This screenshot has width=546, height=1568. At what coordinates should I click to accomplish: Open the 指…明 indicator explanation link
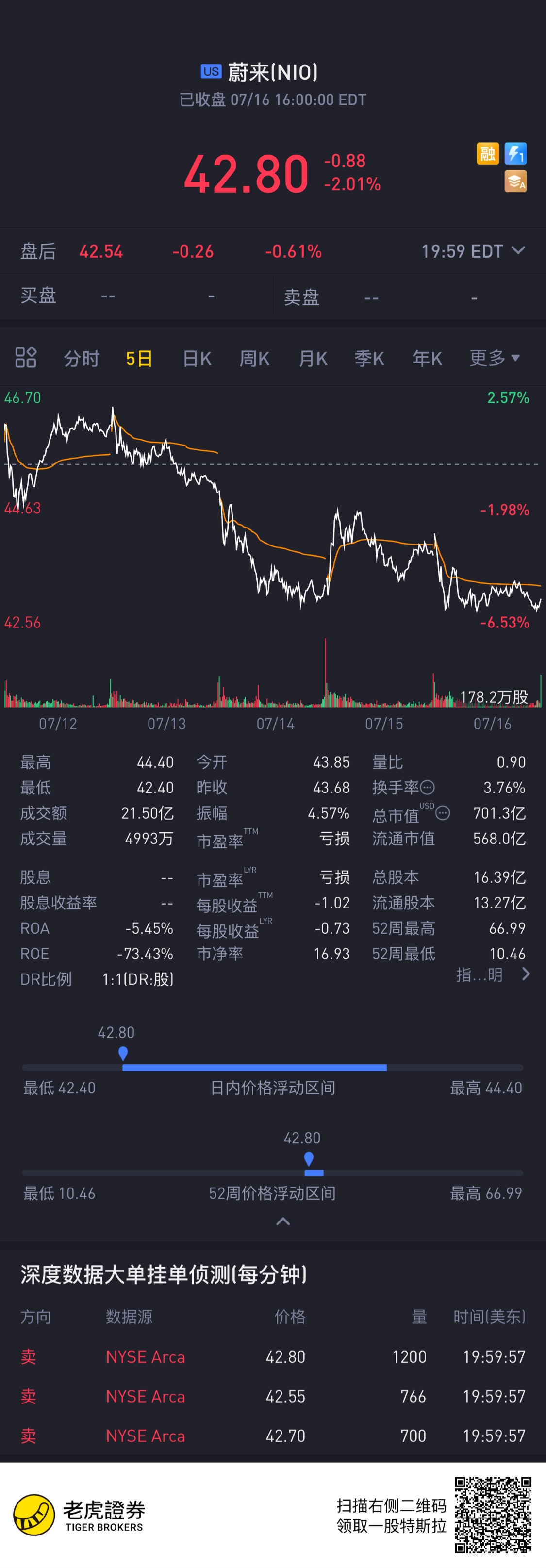click(493, 974)
